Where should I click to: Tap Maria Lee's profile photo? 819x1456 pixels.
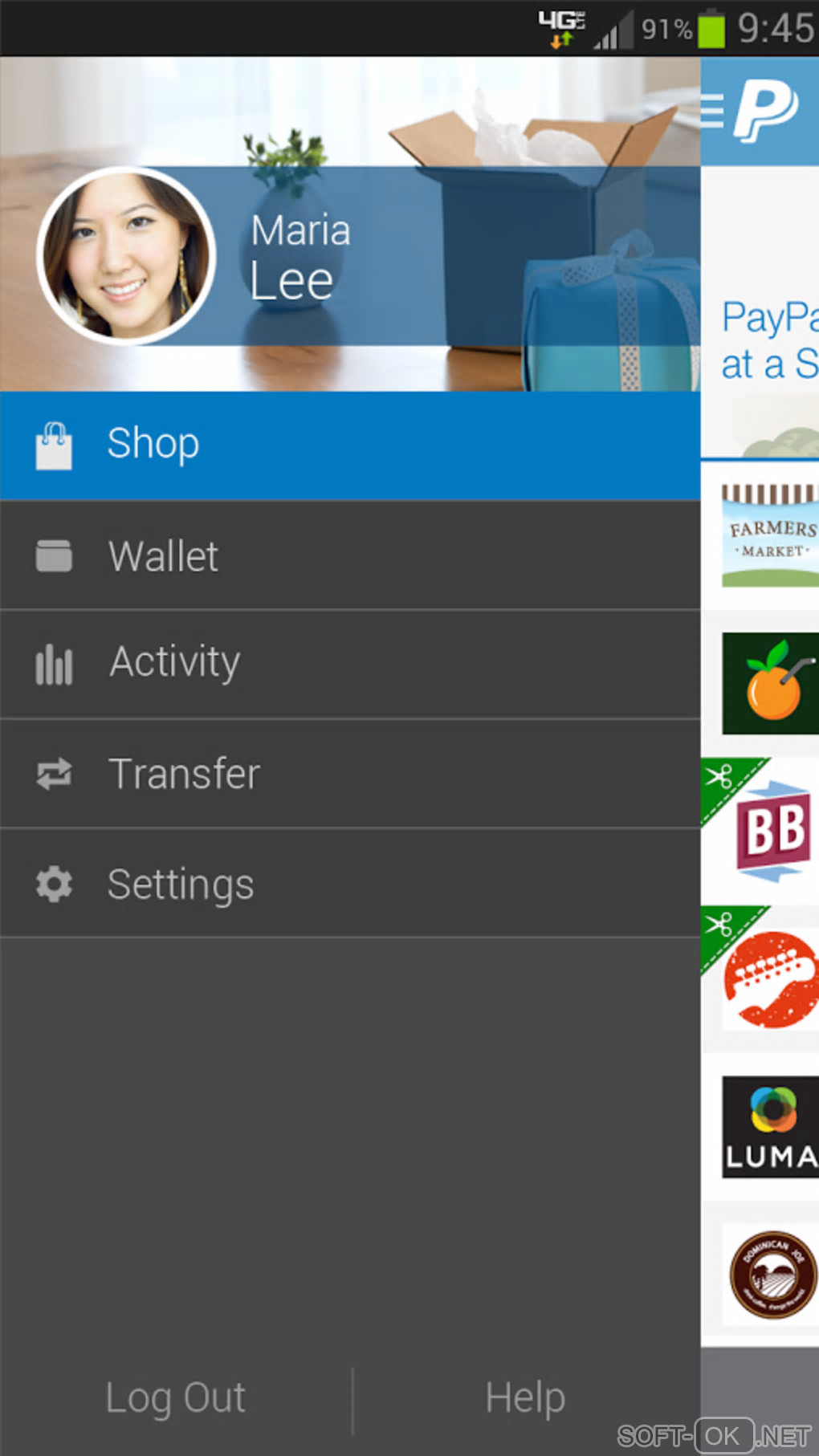[x=126, y=256]
